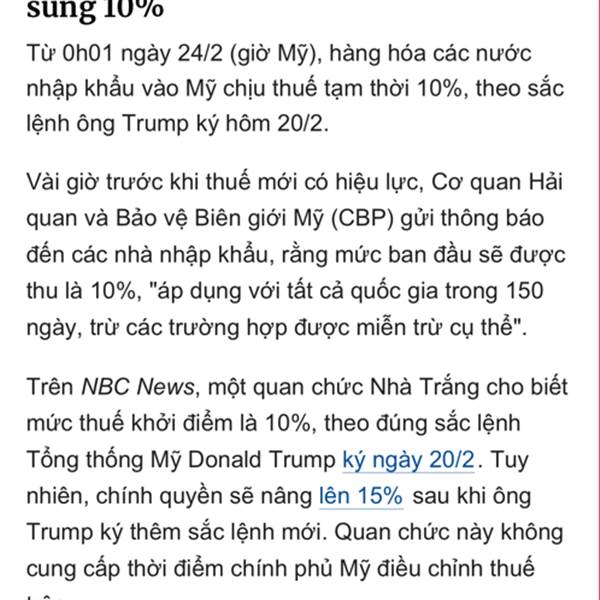Follow the "lên 15%" link
This screenshot has height=600, width=600.
361,496
